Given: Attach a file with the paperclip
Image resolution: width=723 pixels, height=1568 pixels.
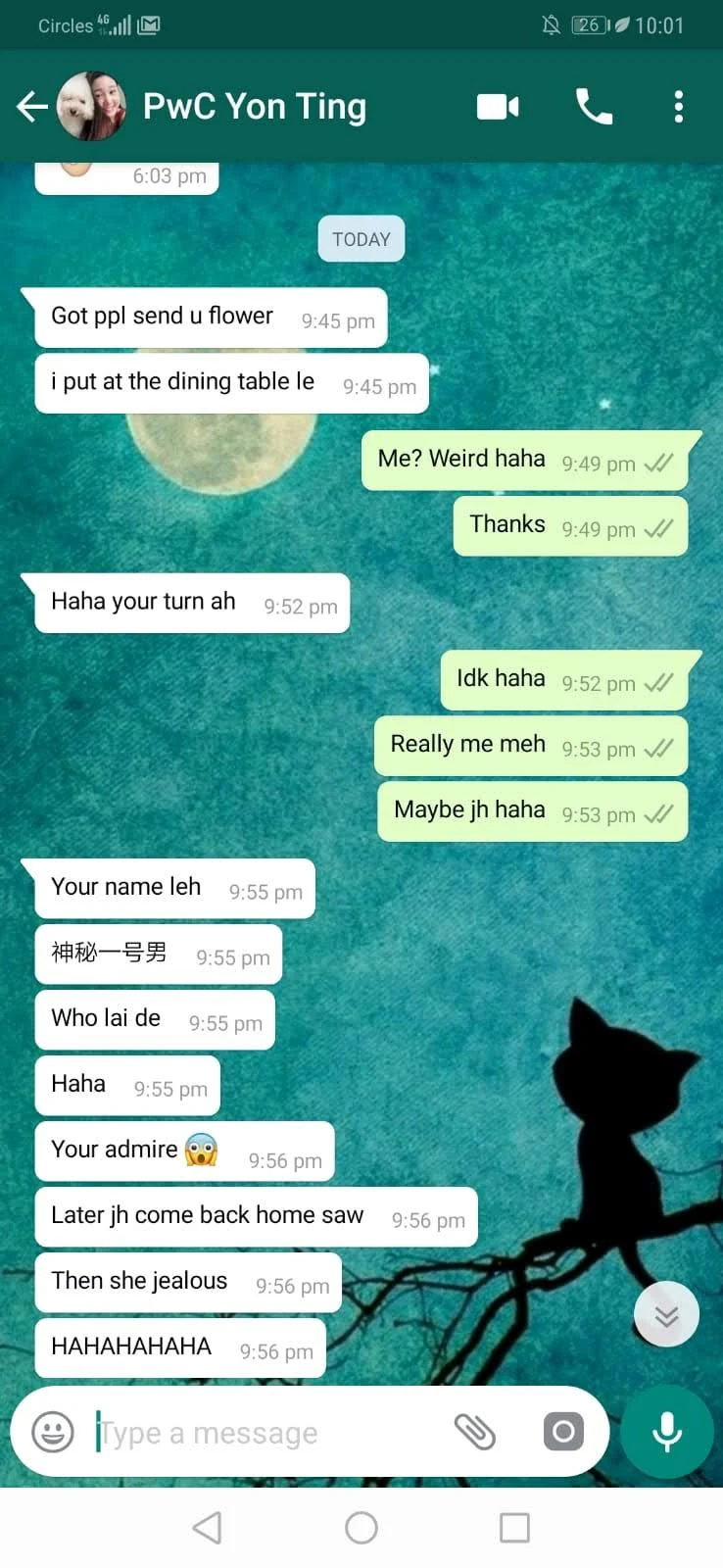Looking at the screenshot, I should tap(475, 1432).
